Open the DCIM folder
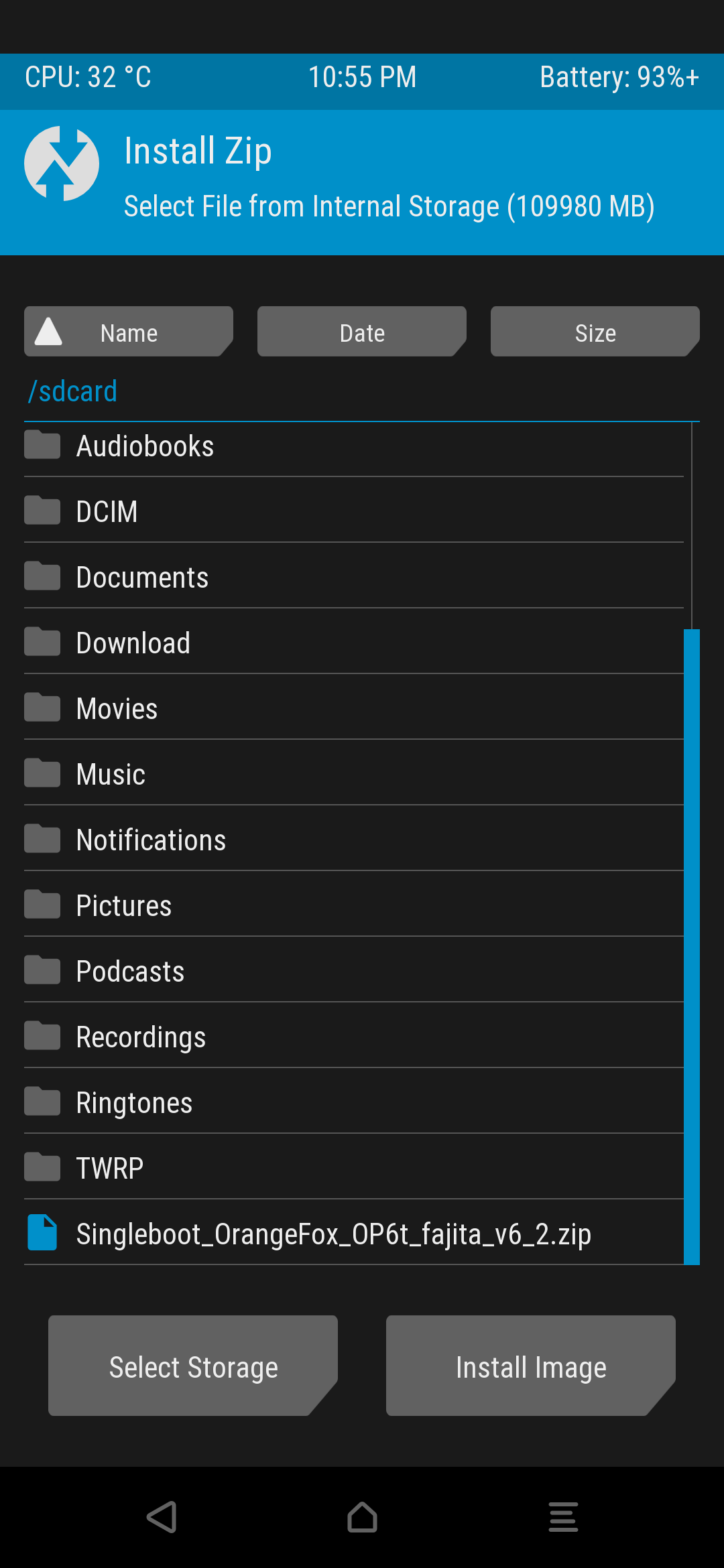 [107, 512]
